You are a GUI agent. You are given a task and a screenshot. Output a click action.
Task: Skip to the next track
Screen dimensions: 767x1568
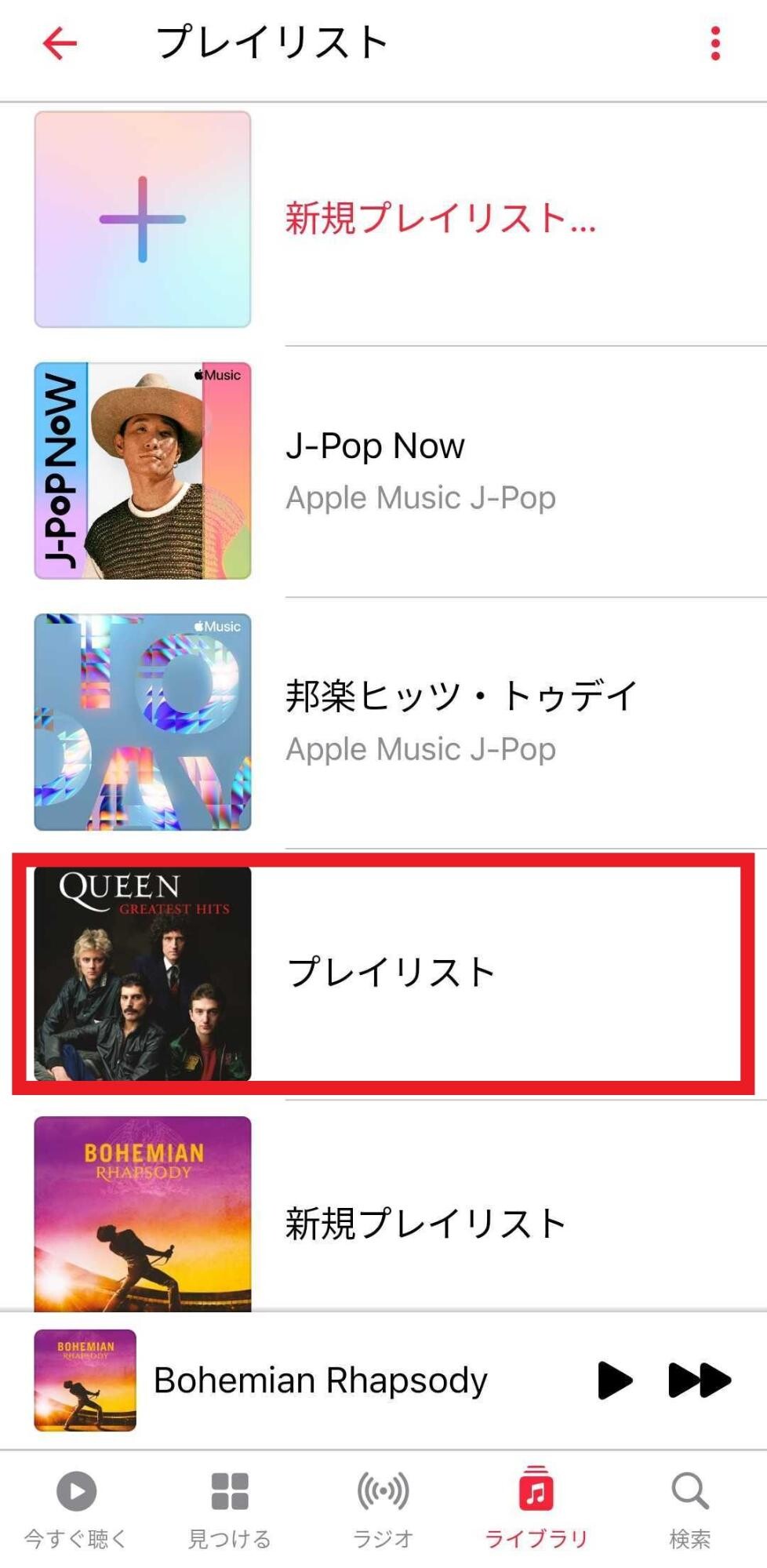point(699,1381)
